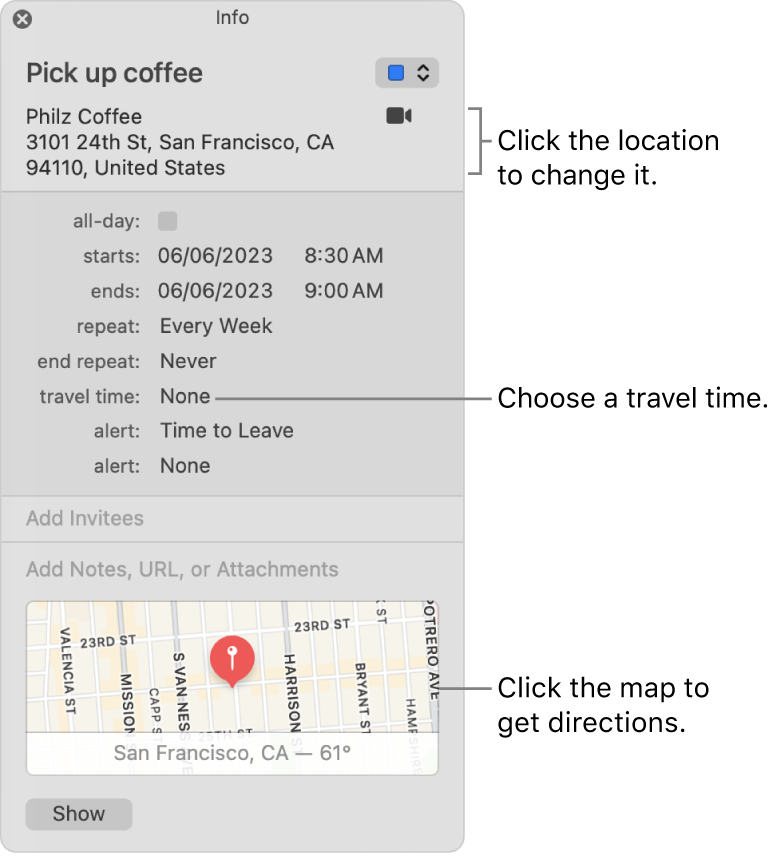Image resolution: width=774 pixels, height=858 pixels.
Task: Open the map for directions
Action: pos(232,668)
